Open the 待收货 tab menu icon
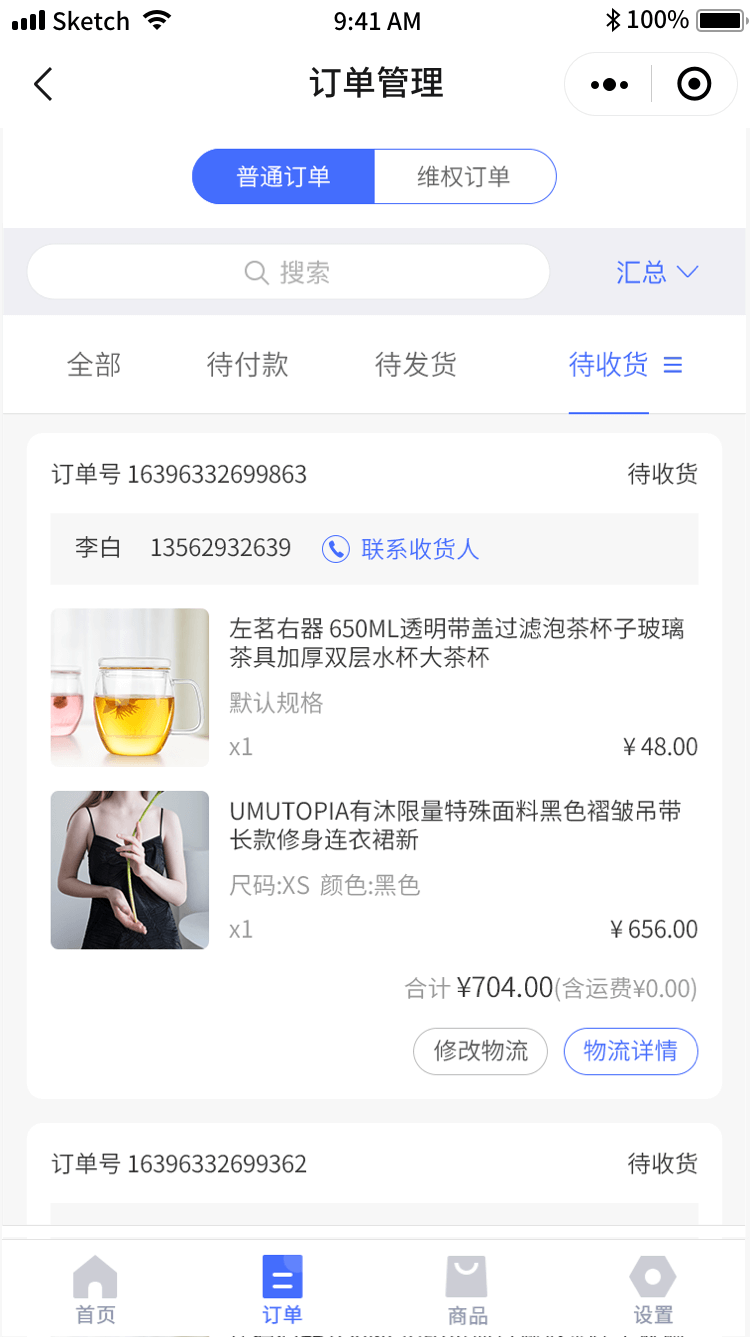750x1337 pixels. tap(673, 366)
